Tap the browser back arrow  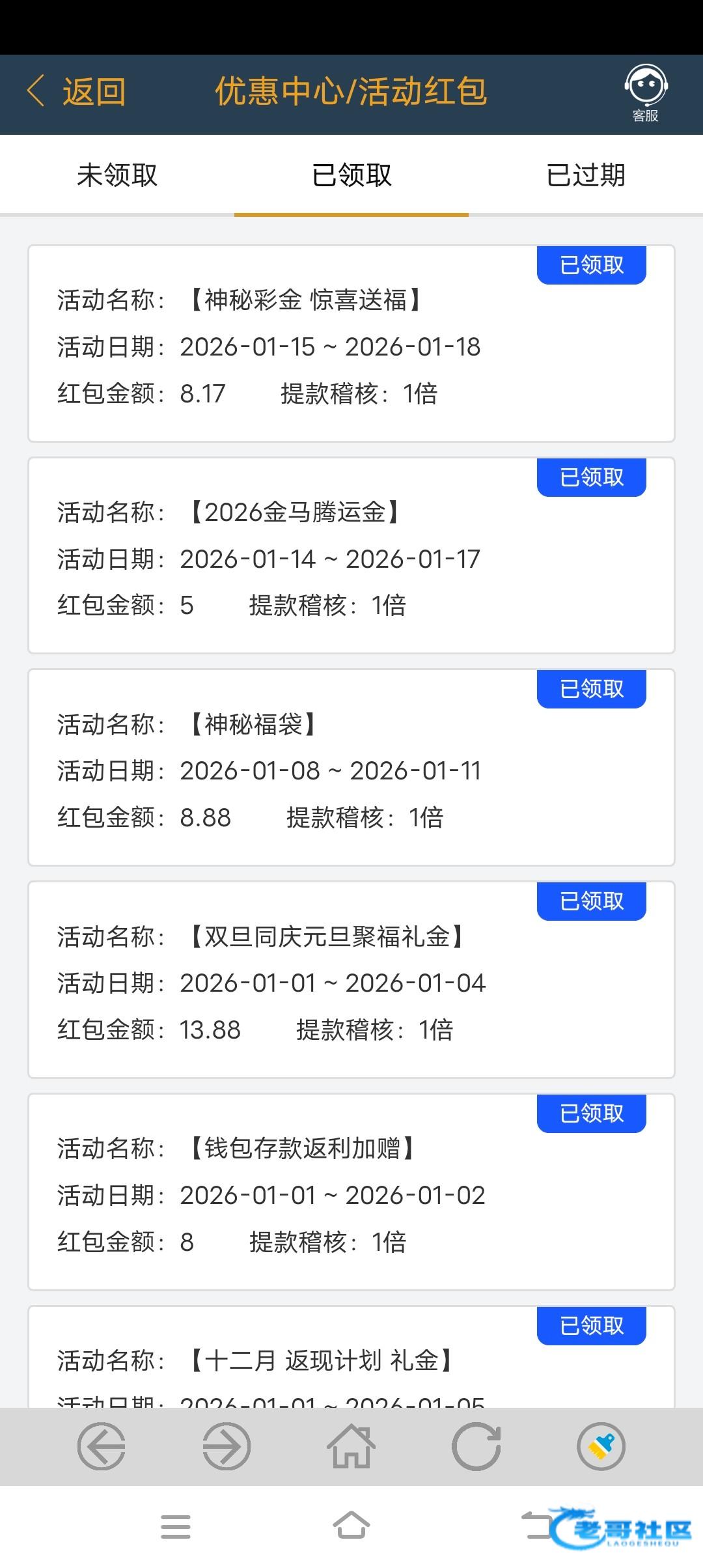[102, 1446]
